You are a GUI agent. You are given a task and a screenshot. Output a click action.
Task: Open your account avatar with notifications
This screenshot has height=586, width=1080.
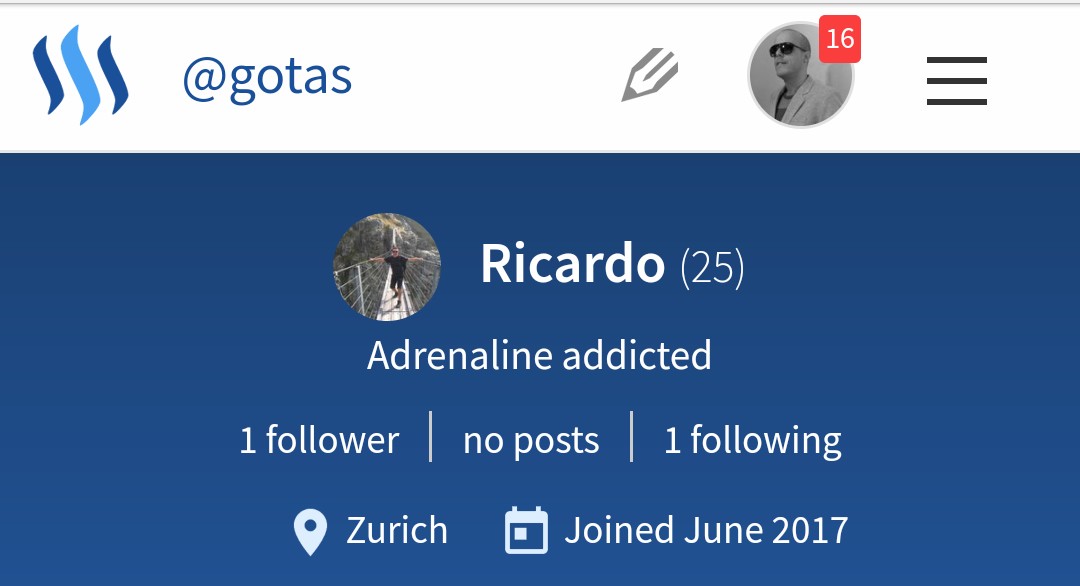(x=801, y=76)
